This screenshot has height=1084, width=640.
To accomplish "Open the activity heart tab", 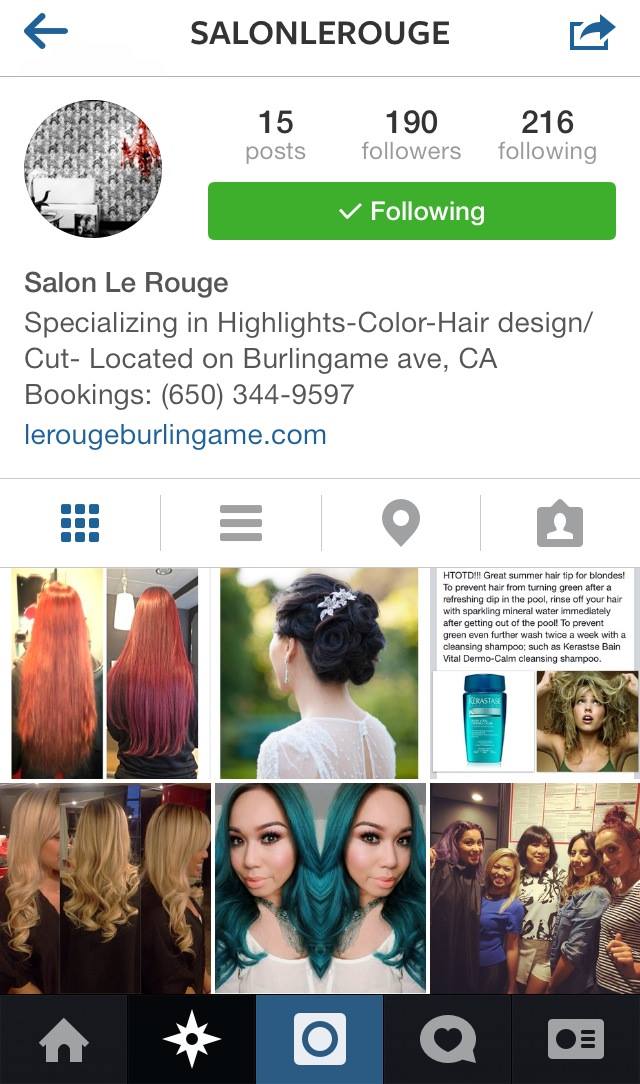I will click(x=447, y=1040).
